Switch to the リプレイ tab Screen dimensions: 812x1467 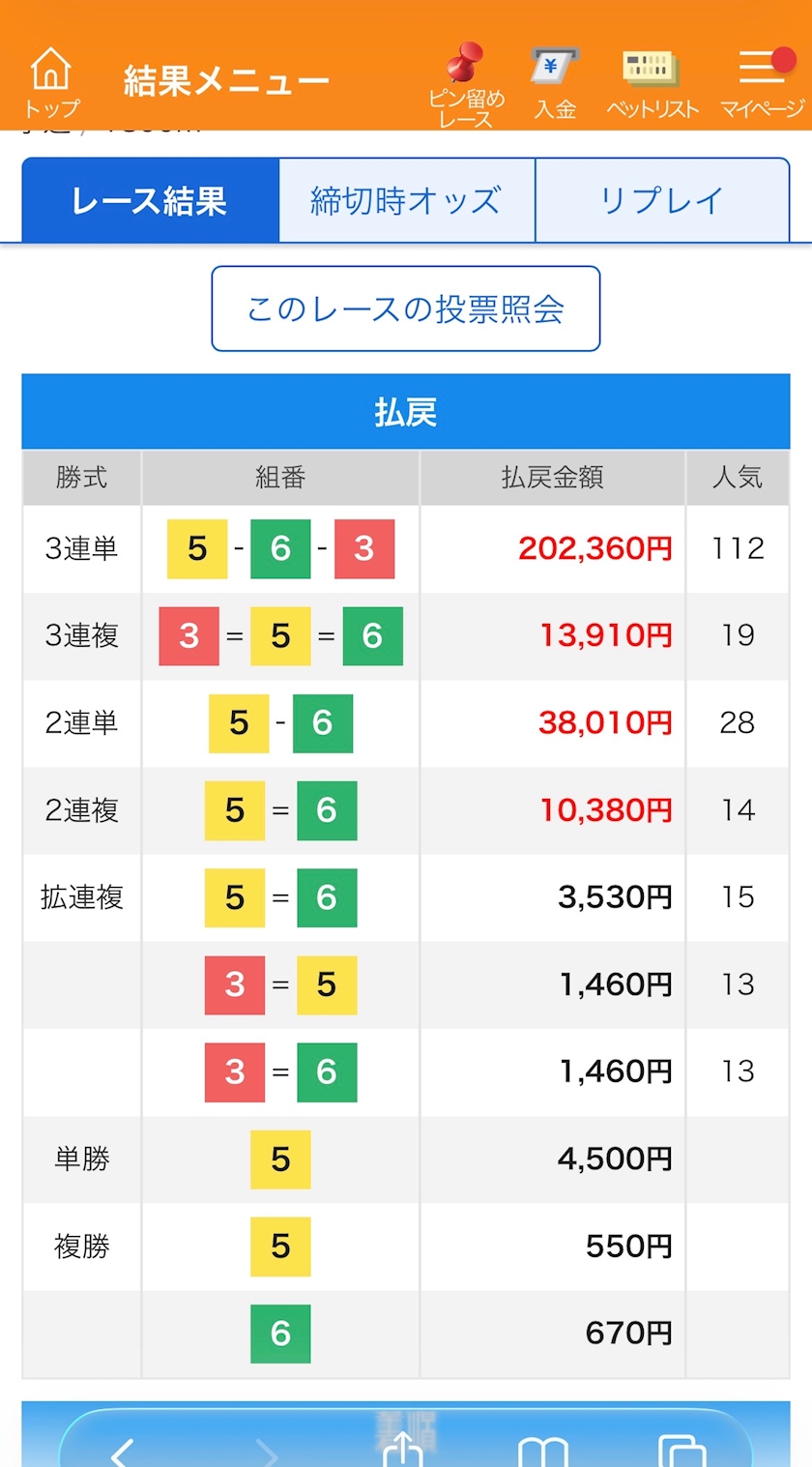662,200
